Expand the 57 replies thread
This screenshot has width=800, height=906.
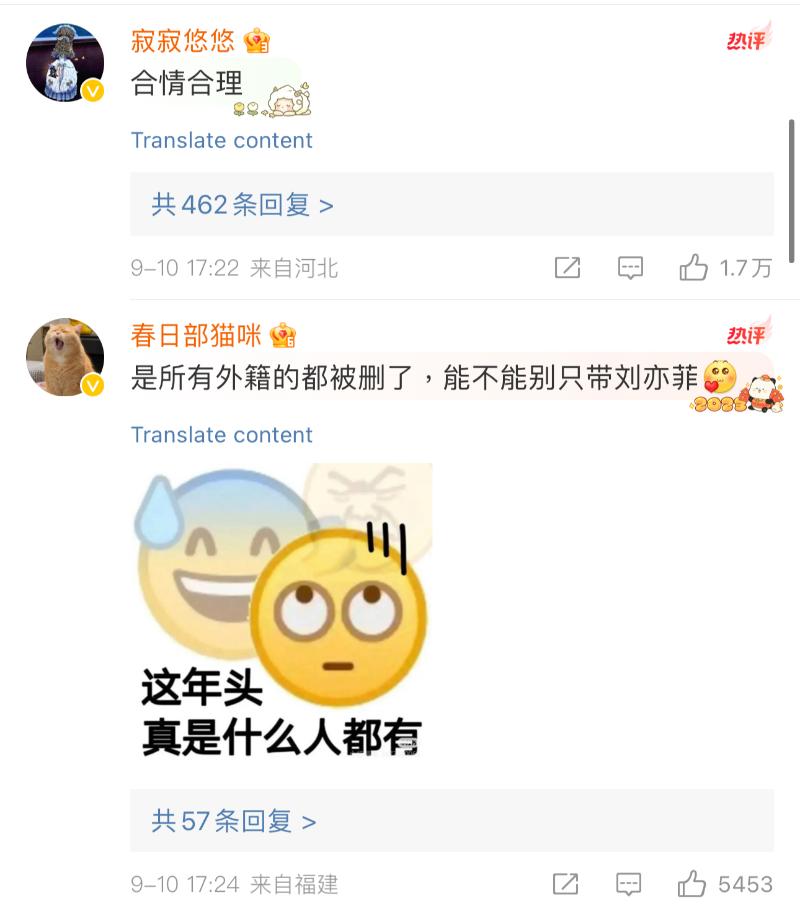point(234,821)
